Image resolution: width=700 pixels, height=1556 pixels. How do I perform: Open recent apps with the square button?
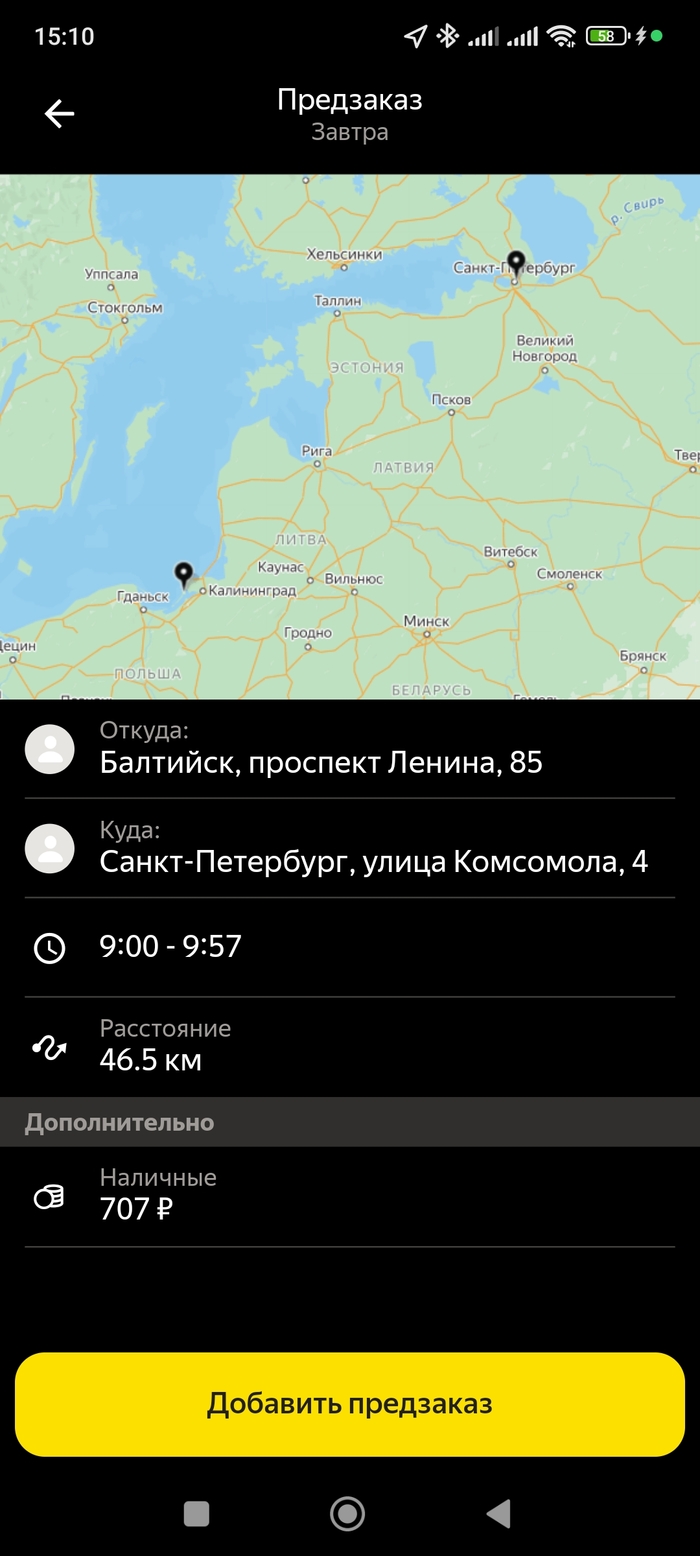pos(197,1513)
